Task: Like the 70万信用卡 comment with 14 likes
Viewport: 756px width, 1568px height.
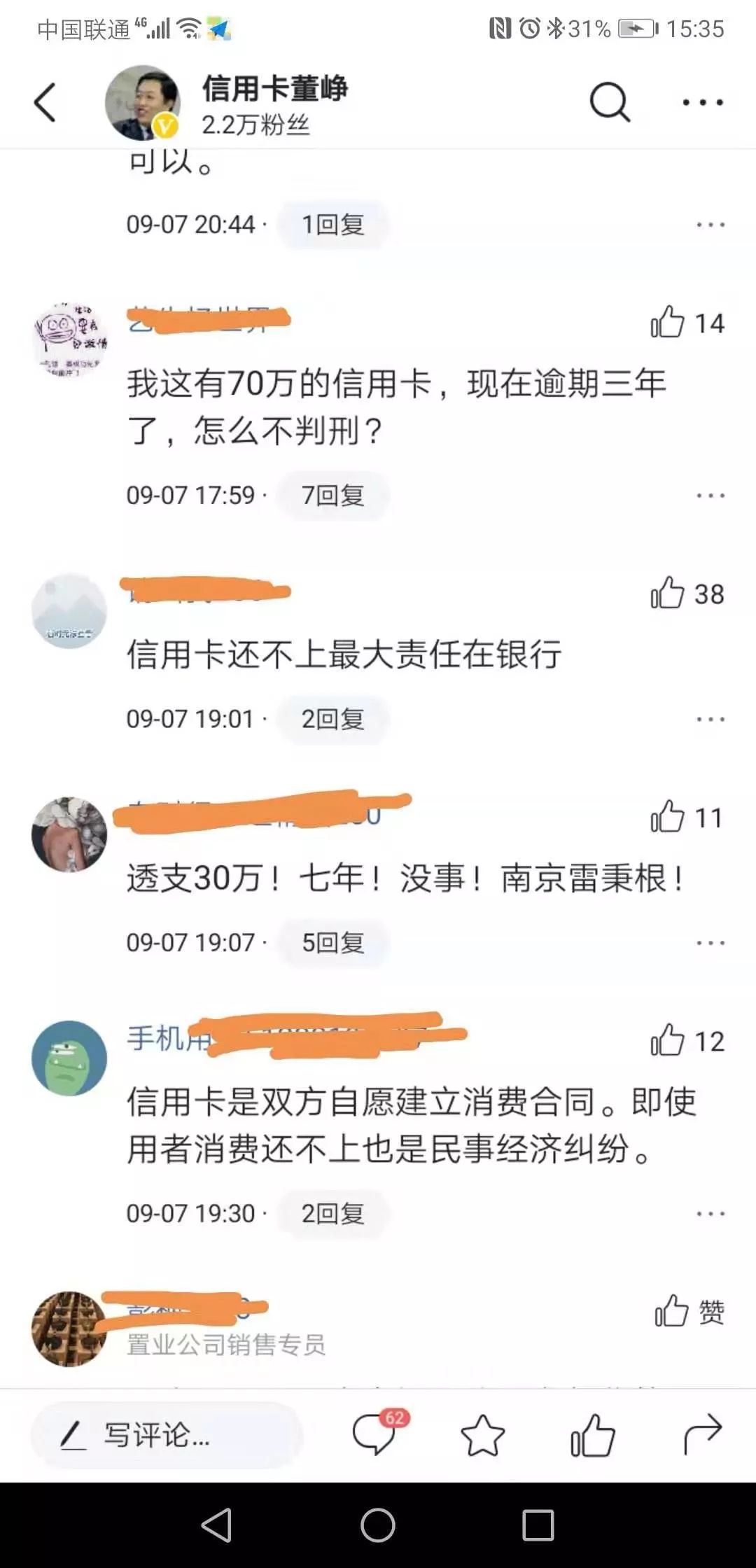Action: pos(668,323)
